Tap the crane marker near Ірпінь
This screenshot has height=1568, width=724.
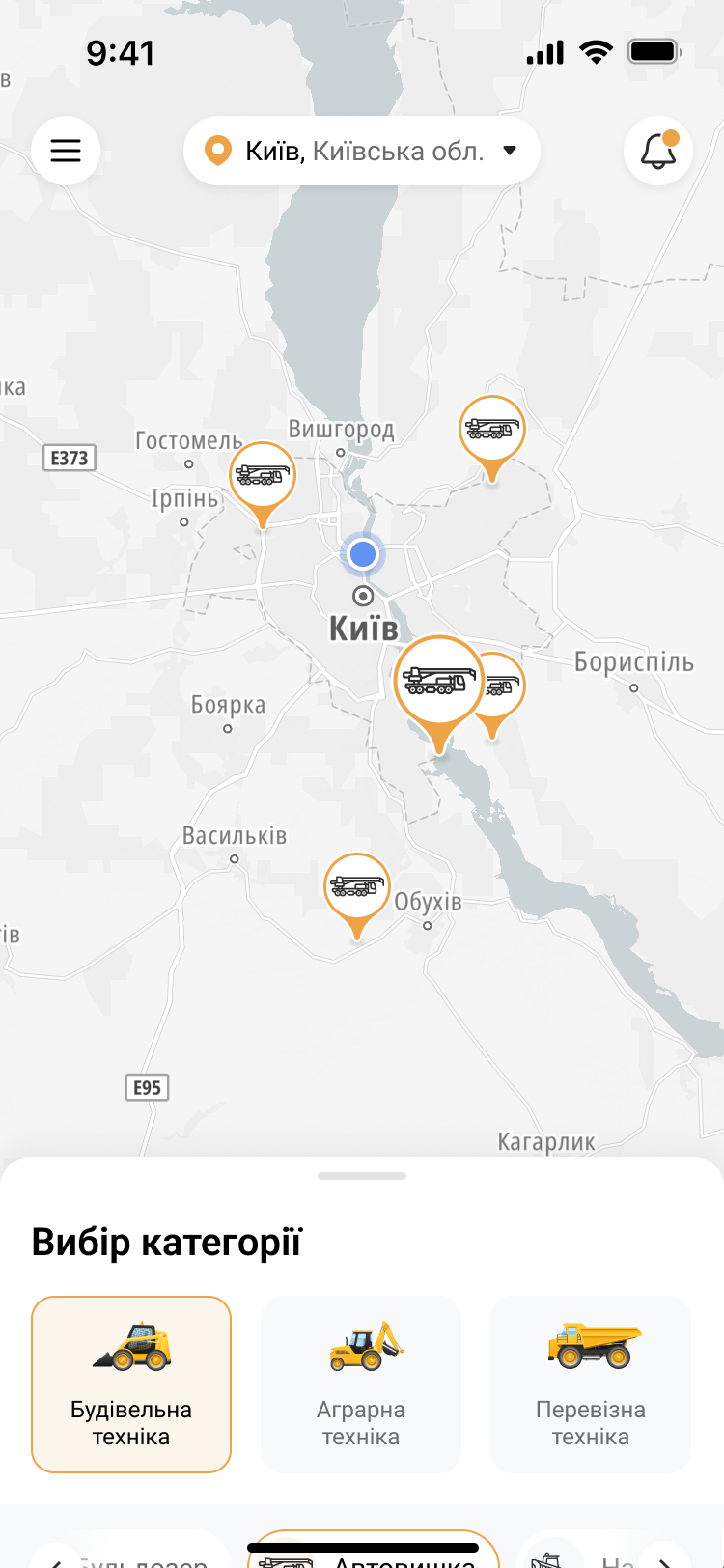click(263, 476)
